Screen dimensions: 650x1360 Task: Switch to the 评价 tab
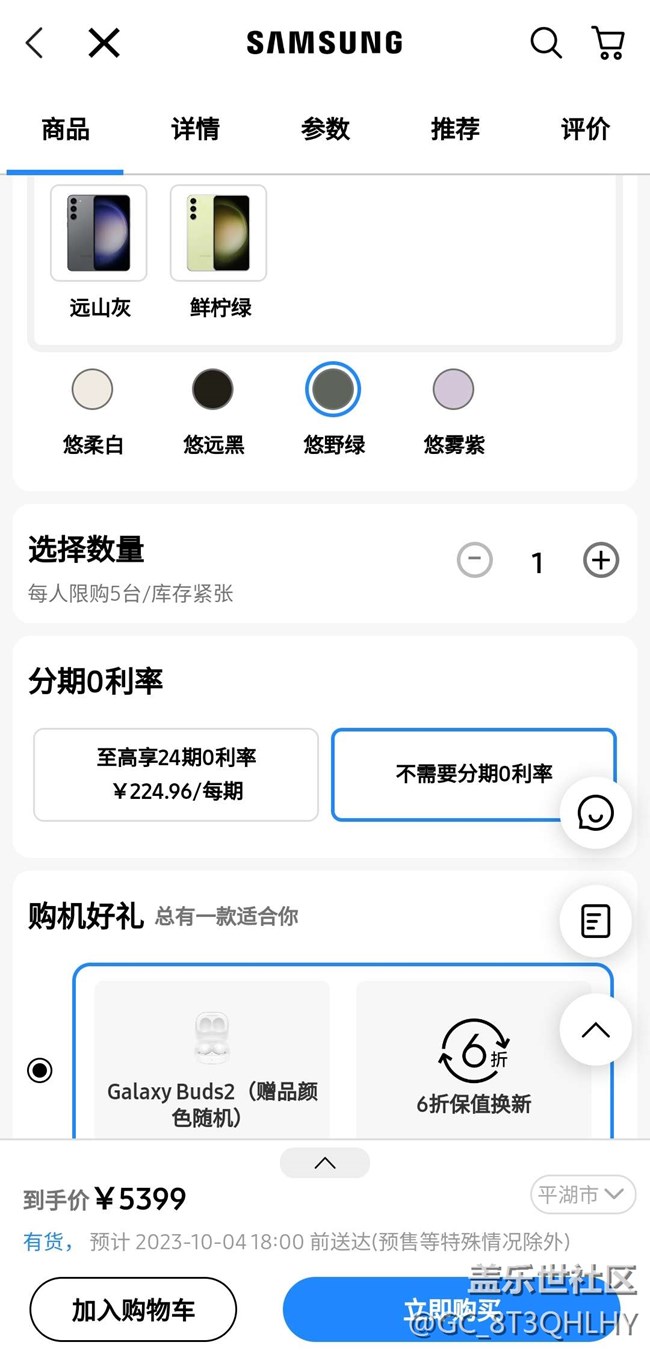point(585,129)
